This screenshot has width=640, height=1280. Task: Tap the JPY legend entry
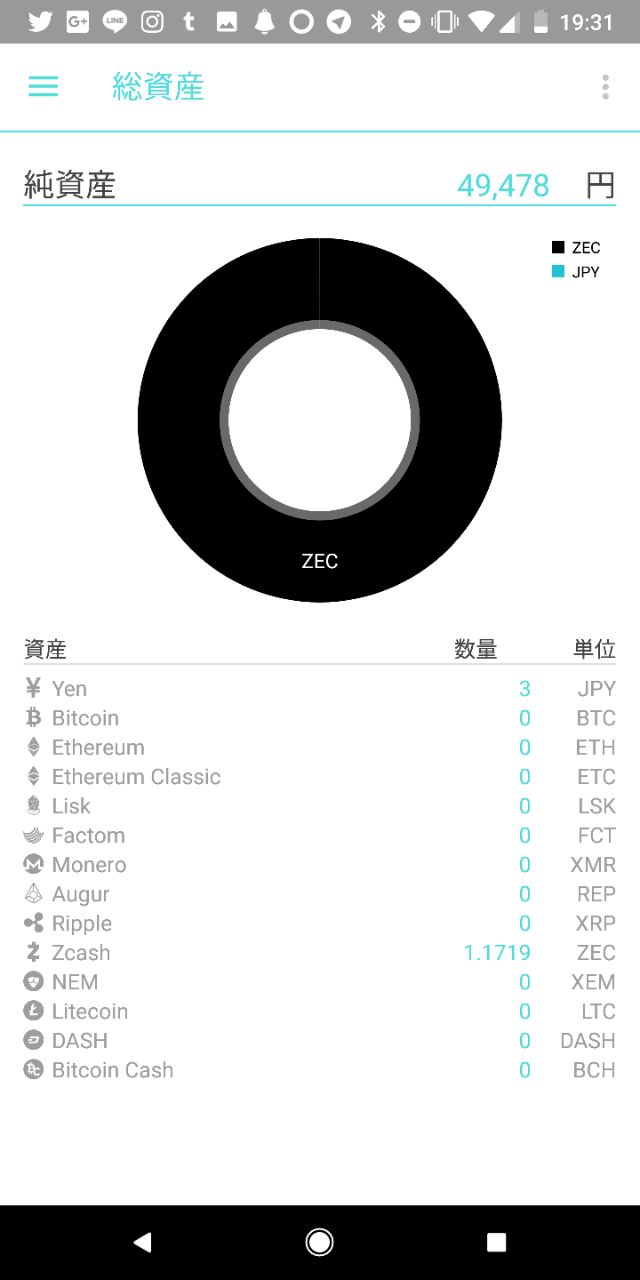tap(576, 272)
